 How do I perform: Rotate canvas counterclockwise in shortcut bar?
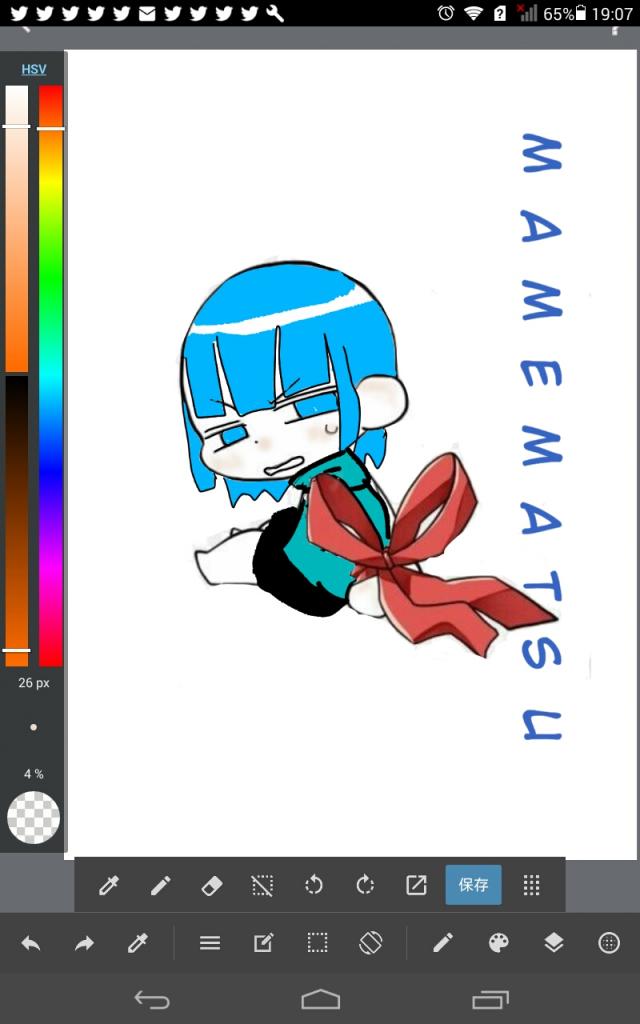point(314,885)
